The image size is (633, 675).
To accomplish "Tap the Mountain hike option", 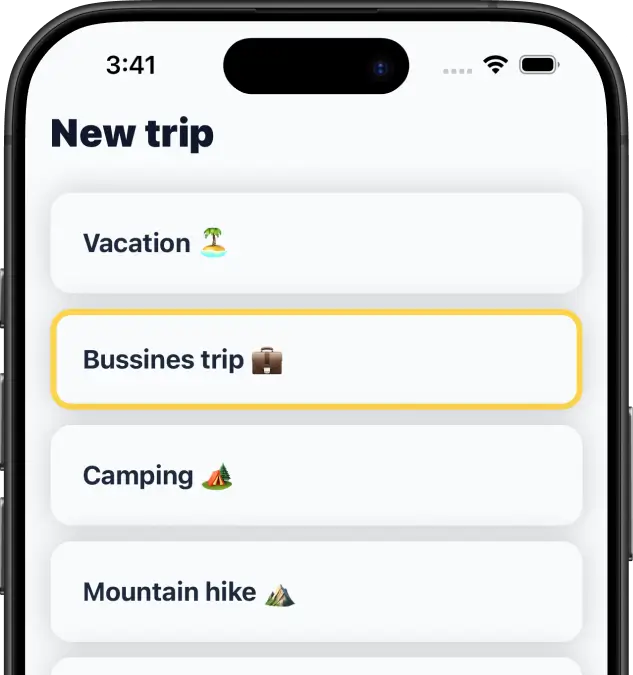I will tap(315, 592).
